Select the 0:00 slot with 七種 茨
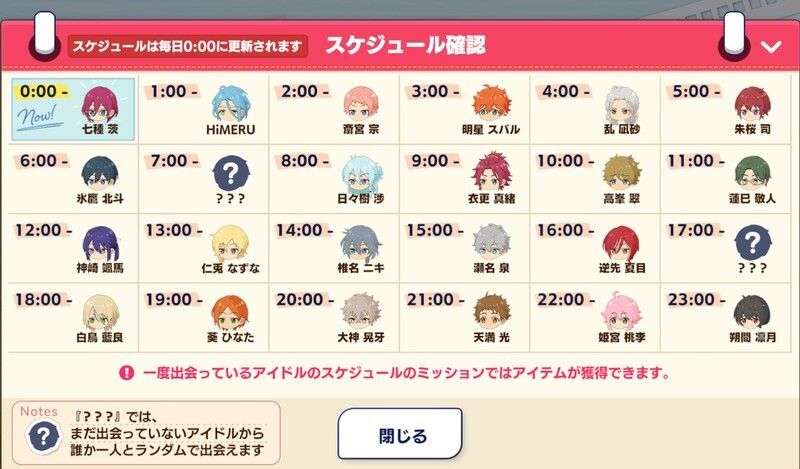Viewport: 800px width, 469px height. (x=71, y=108)
